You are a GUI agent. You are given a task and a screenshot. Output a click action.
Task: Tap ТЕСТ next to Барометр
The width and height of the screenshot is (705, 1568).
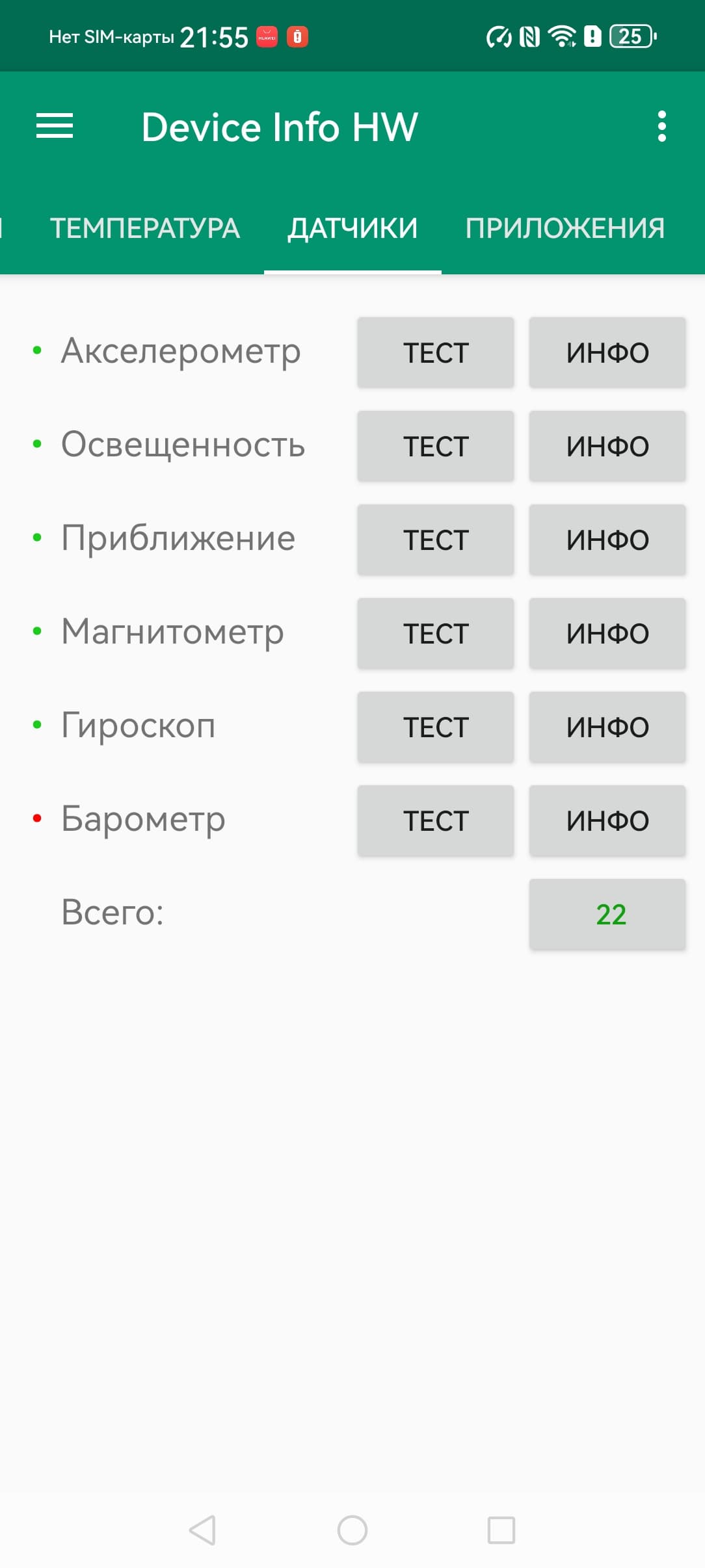point(435,821)
